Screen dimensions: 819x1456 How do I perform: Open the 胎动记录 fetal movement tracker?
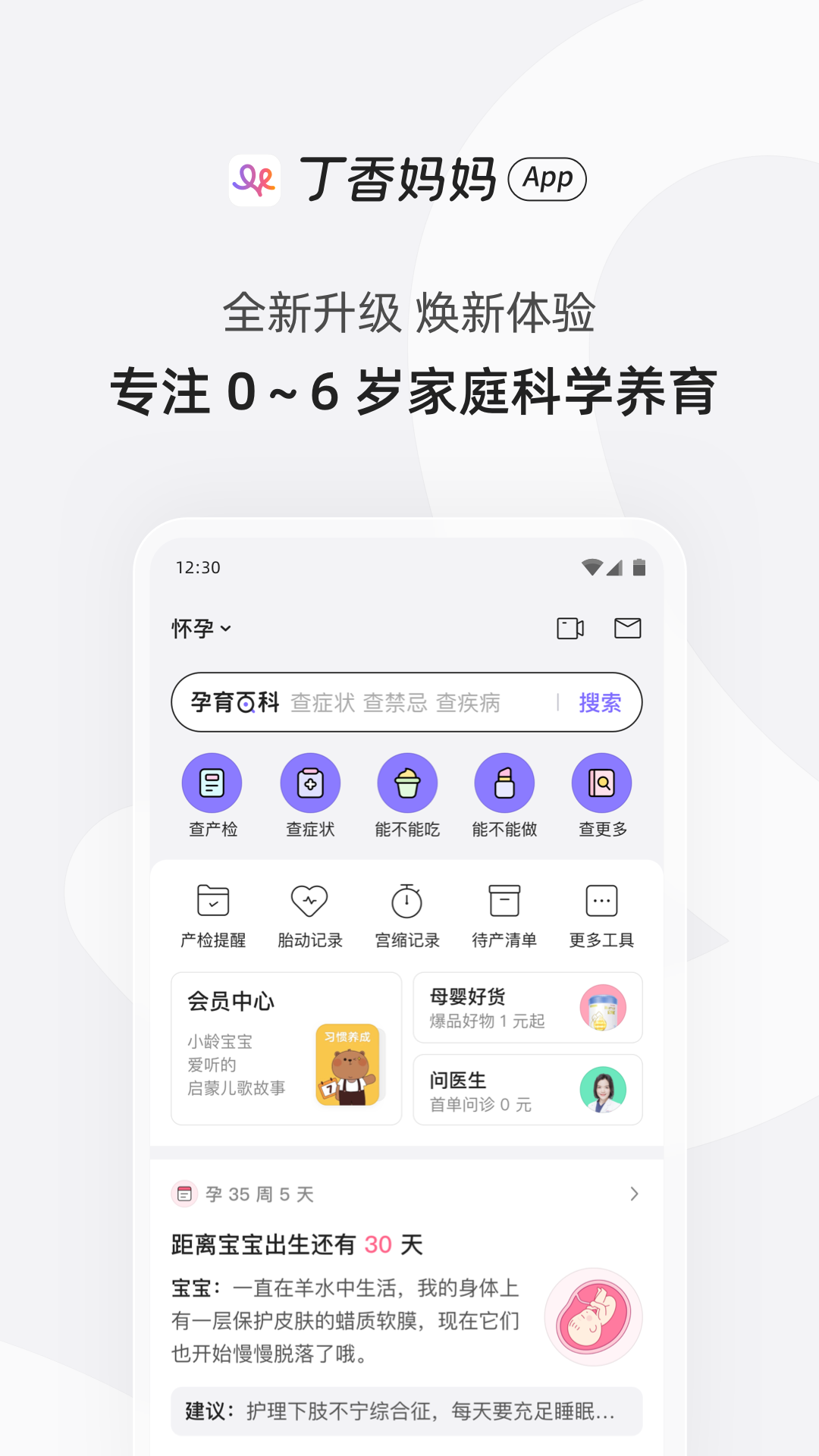pyautogui.click(x=309, y=914)
